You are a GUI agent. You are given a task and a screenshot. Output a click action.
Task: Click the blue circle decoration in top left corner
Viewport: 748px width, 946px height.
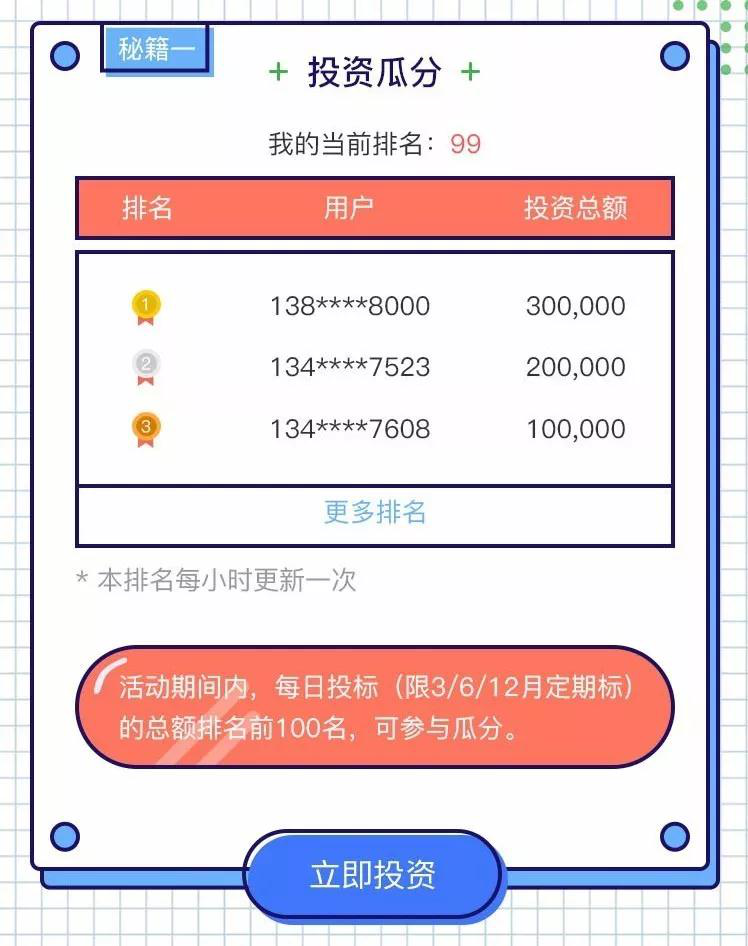tap(65, 56)
